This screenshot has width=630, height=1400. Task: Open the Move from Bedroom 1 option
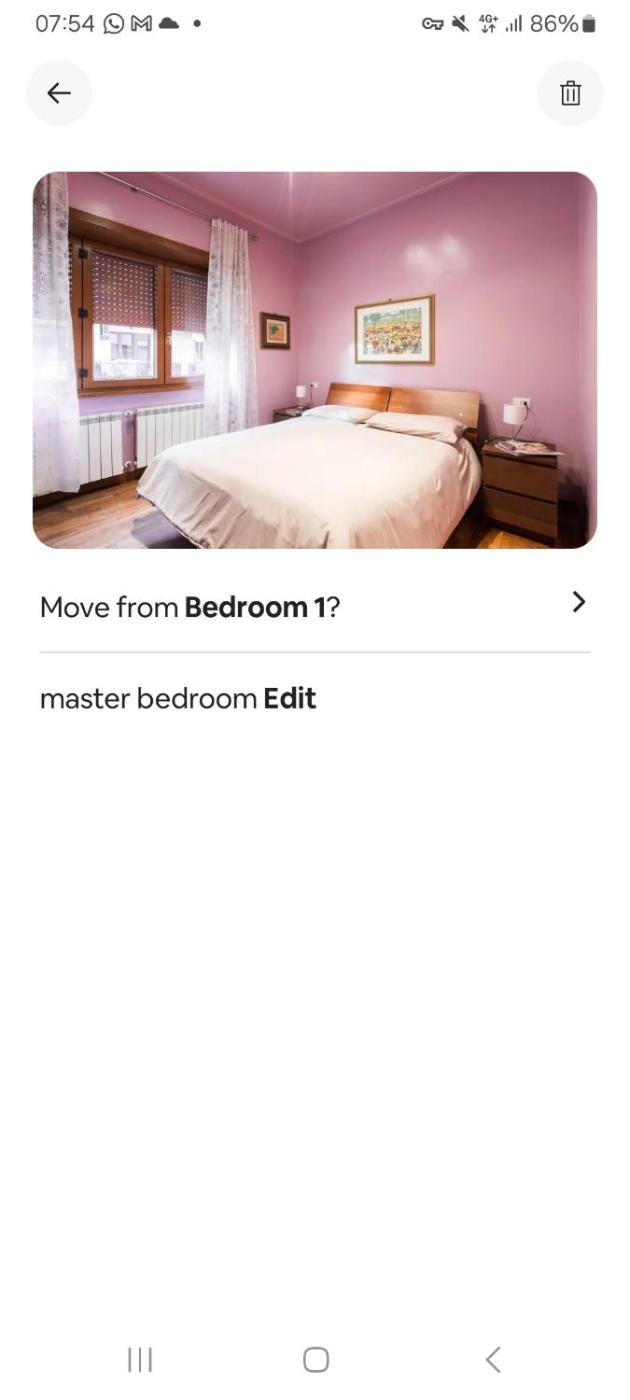click(x=314, y=606)
